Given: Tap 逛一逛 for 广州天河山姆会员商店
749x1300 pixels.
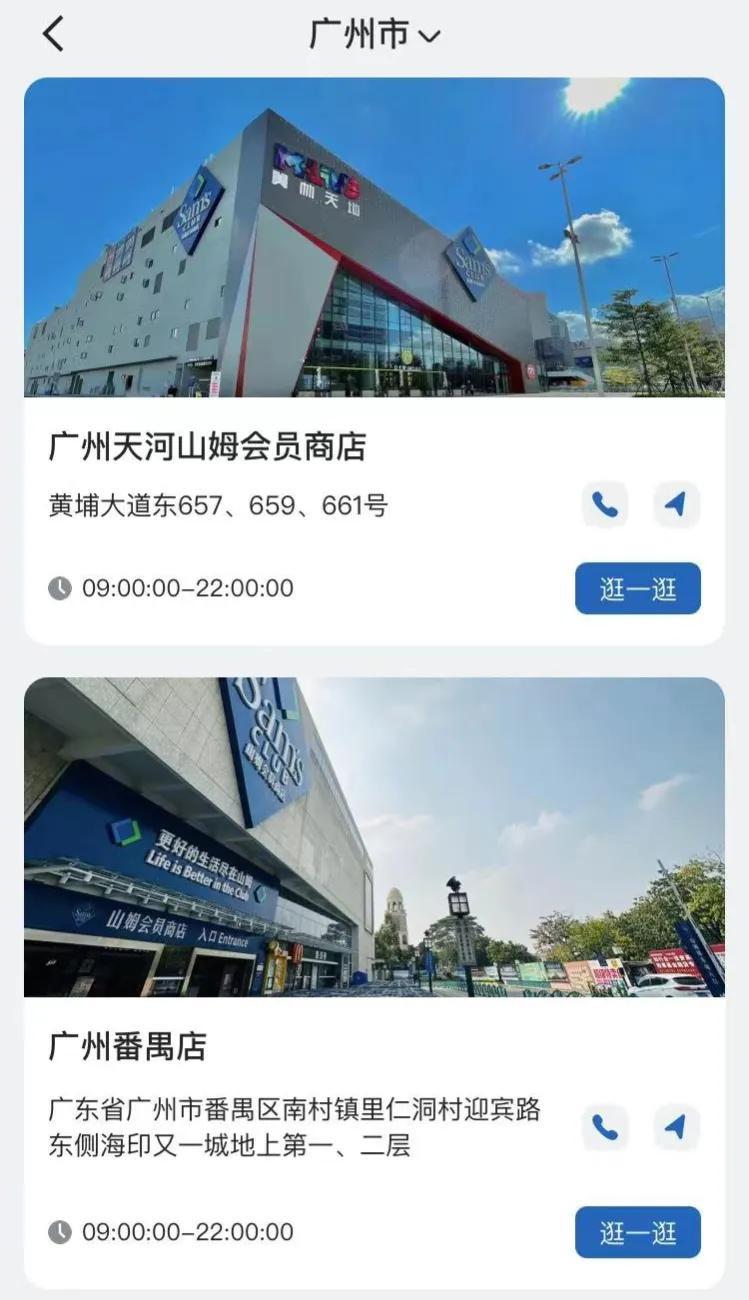Looking at the screenshot, I should pyautogui.click(x=638, y=588).
